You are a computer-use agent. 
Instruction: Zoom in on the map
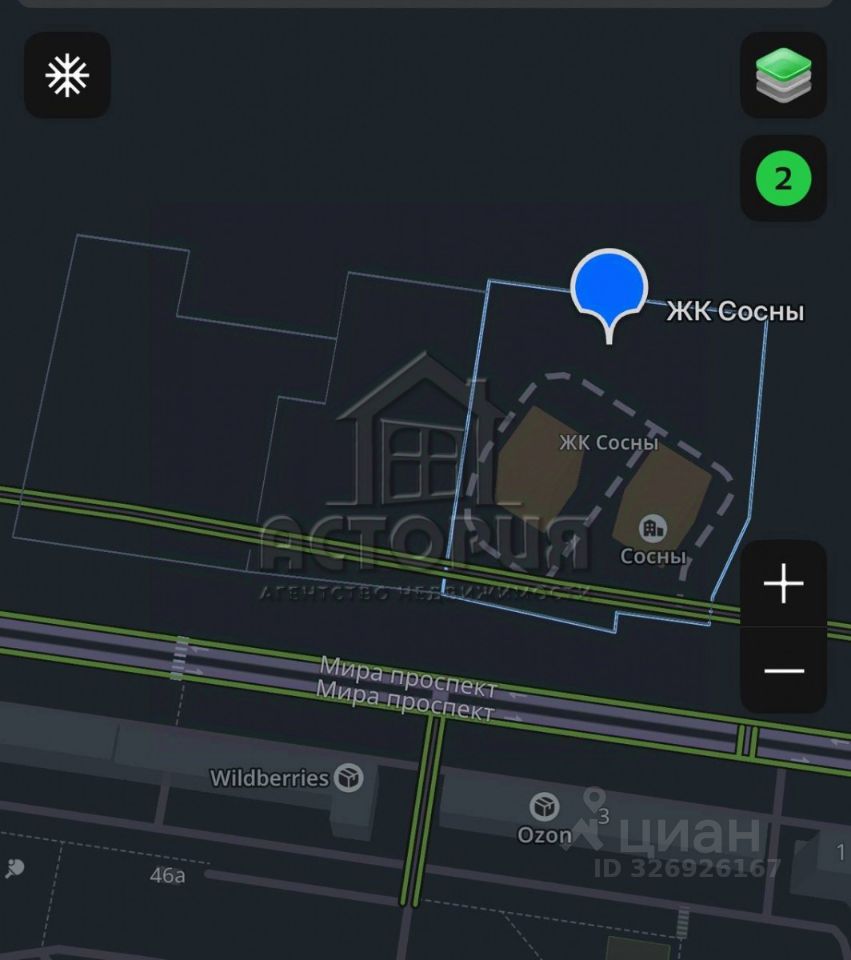[x=783, y=584]
